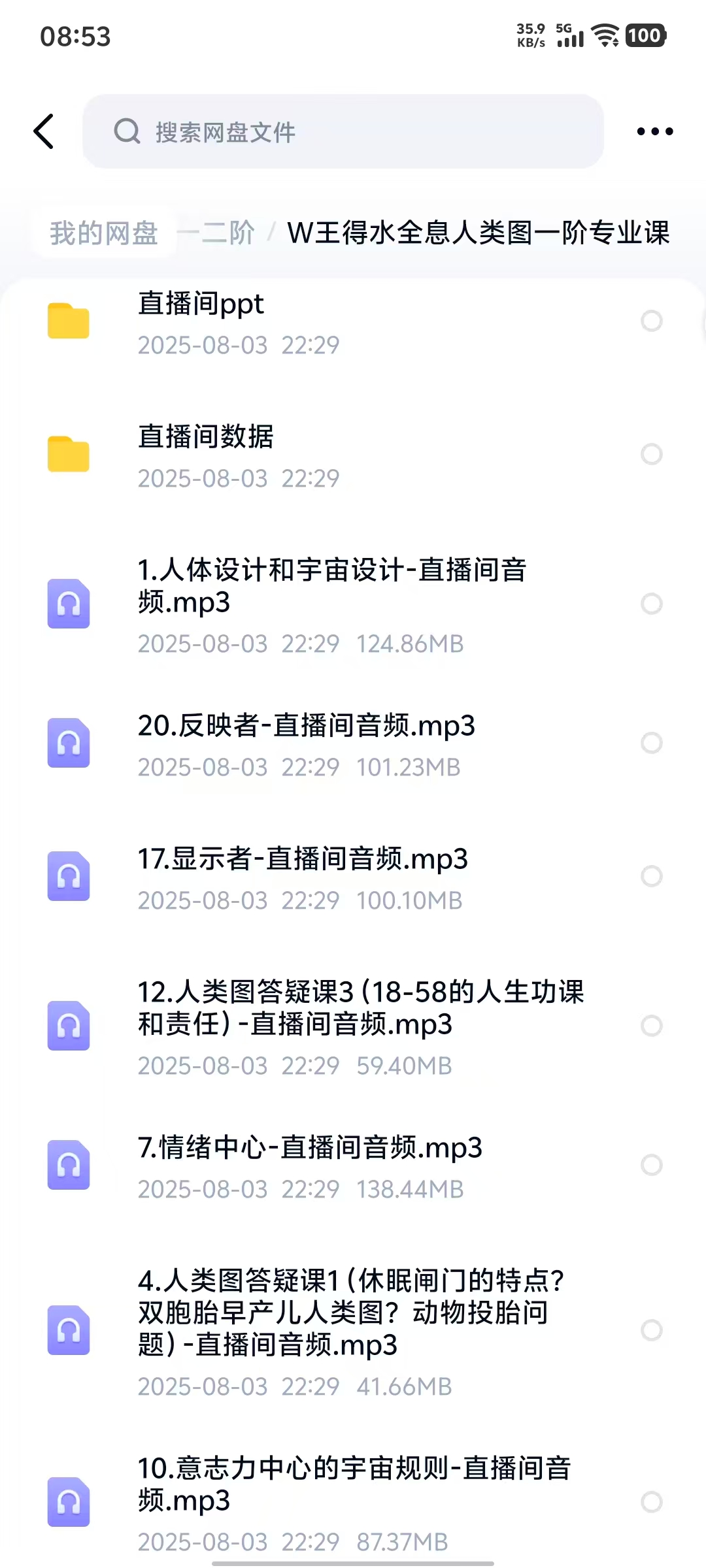Tap the 搜索网盘文件 search box

click(343, 131)
